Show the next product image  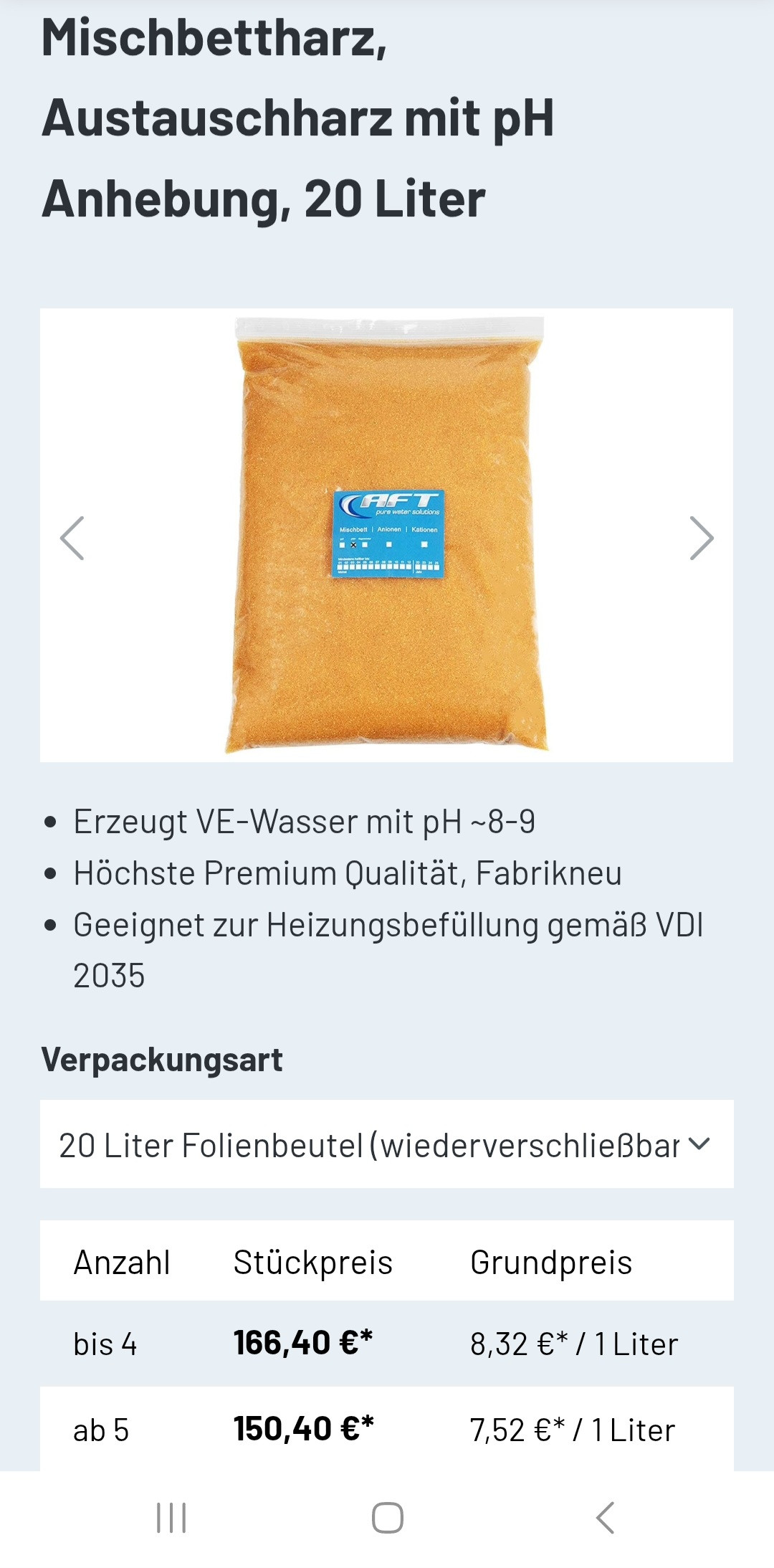tap(701, 538)
